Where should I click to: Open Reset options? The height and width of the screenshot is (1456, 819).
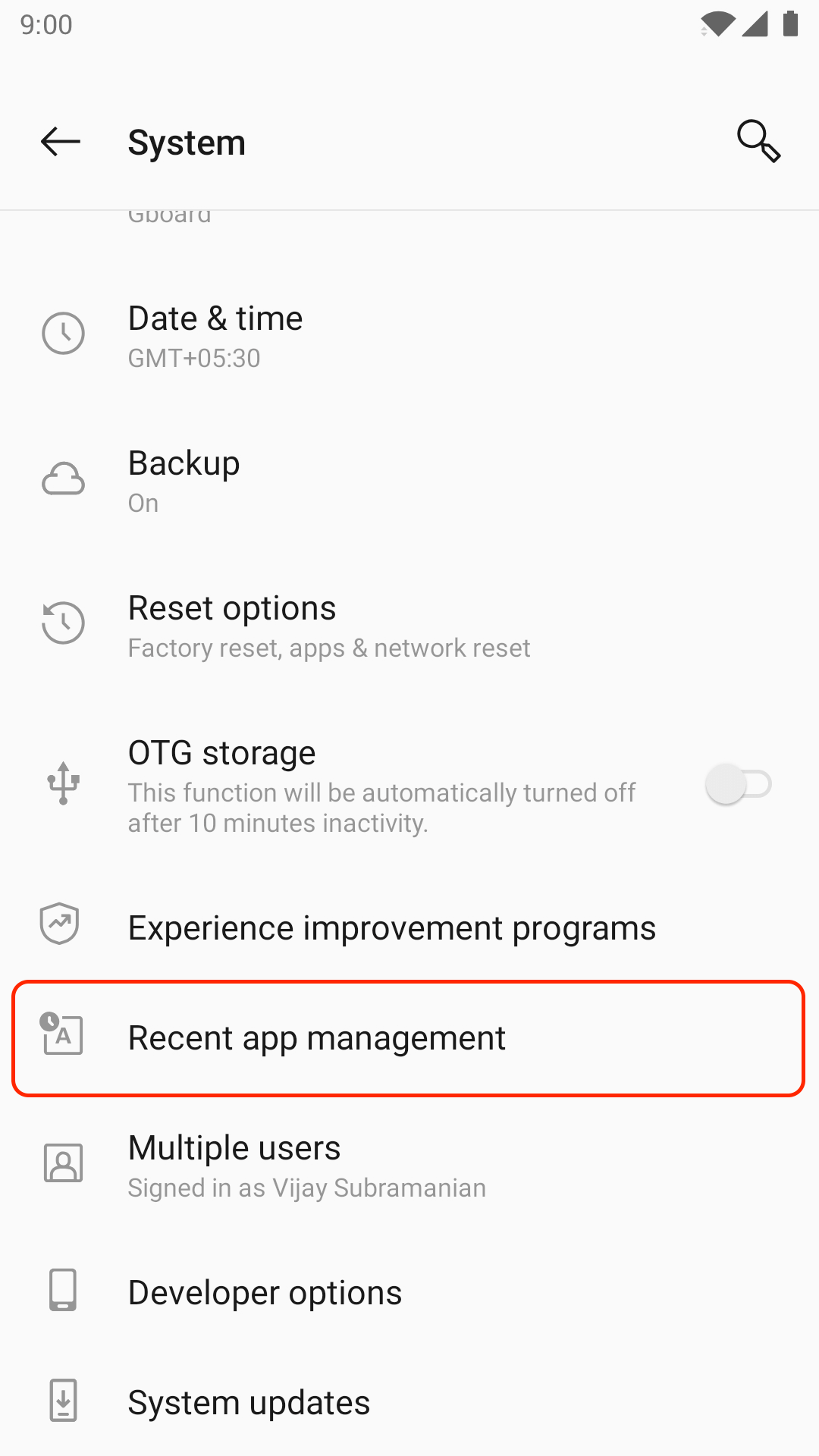(x=409, y=626)
